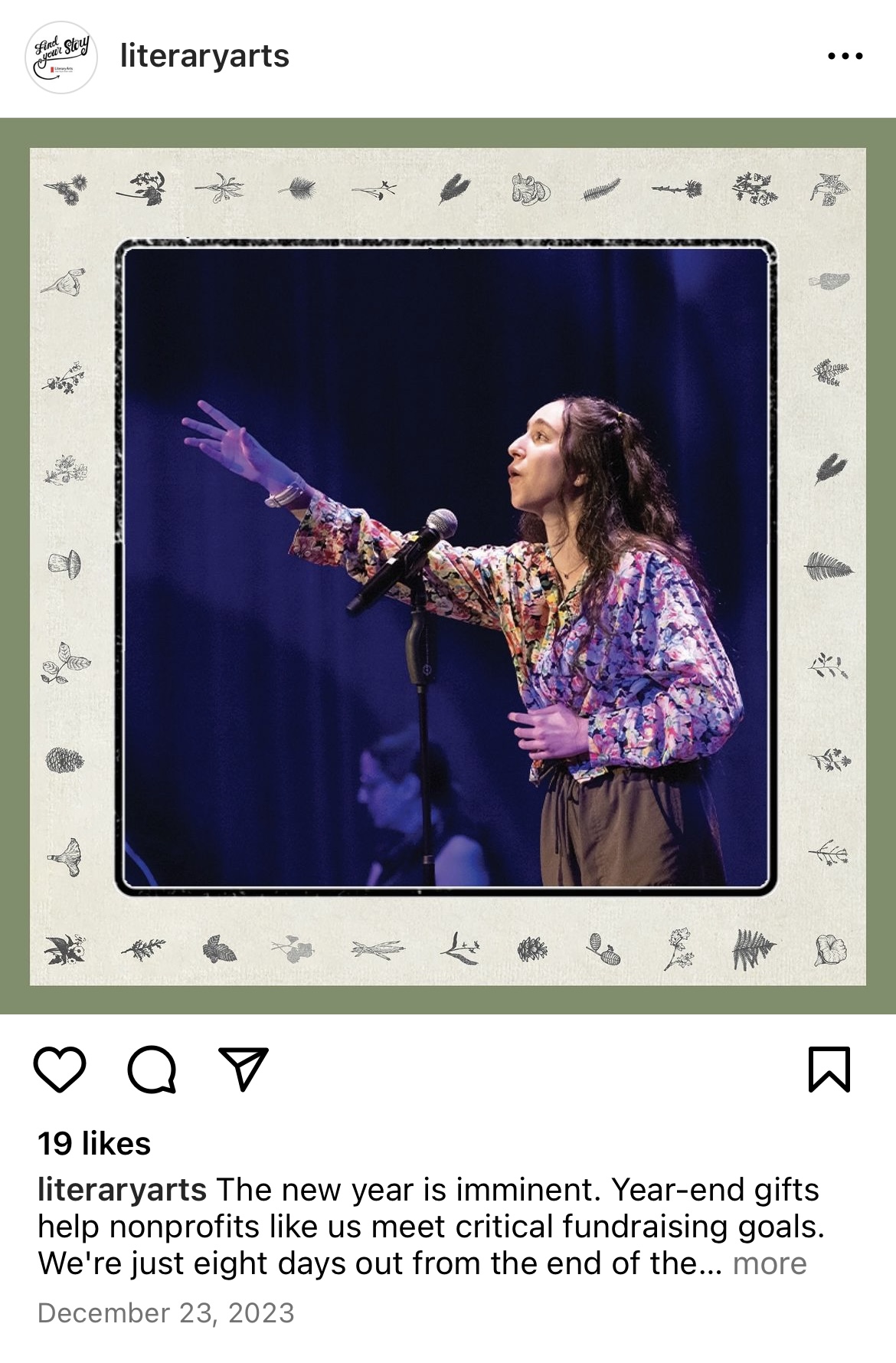Open comments on this post
Image resolution: width=896 pixels, height=1363 pixels.
pos(152,1069)
